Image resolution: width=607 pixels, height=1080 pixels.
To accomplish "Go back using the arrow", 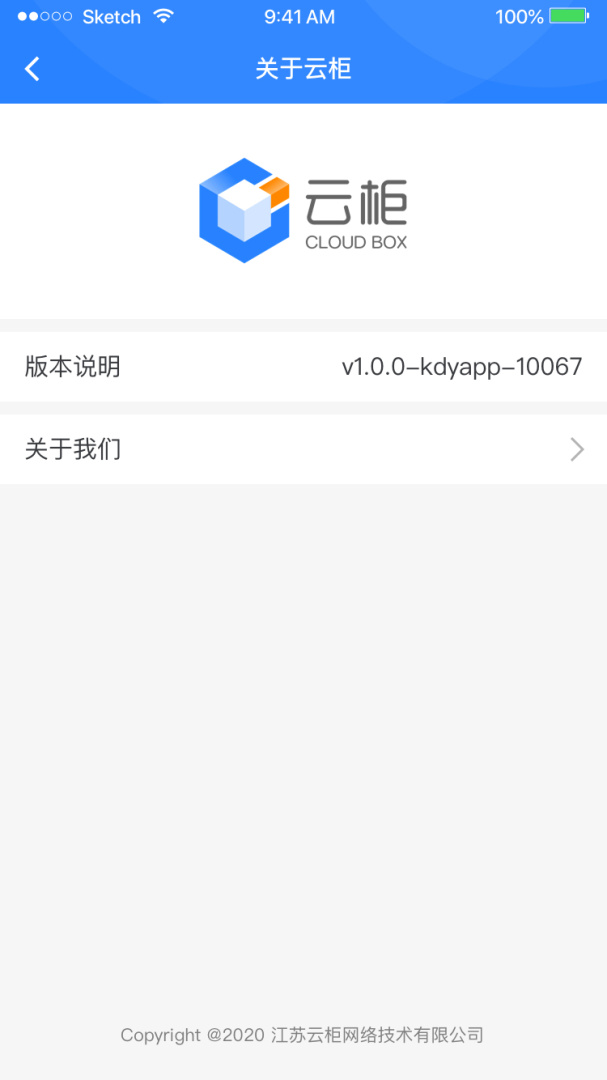I will click(x=33, y=69).
